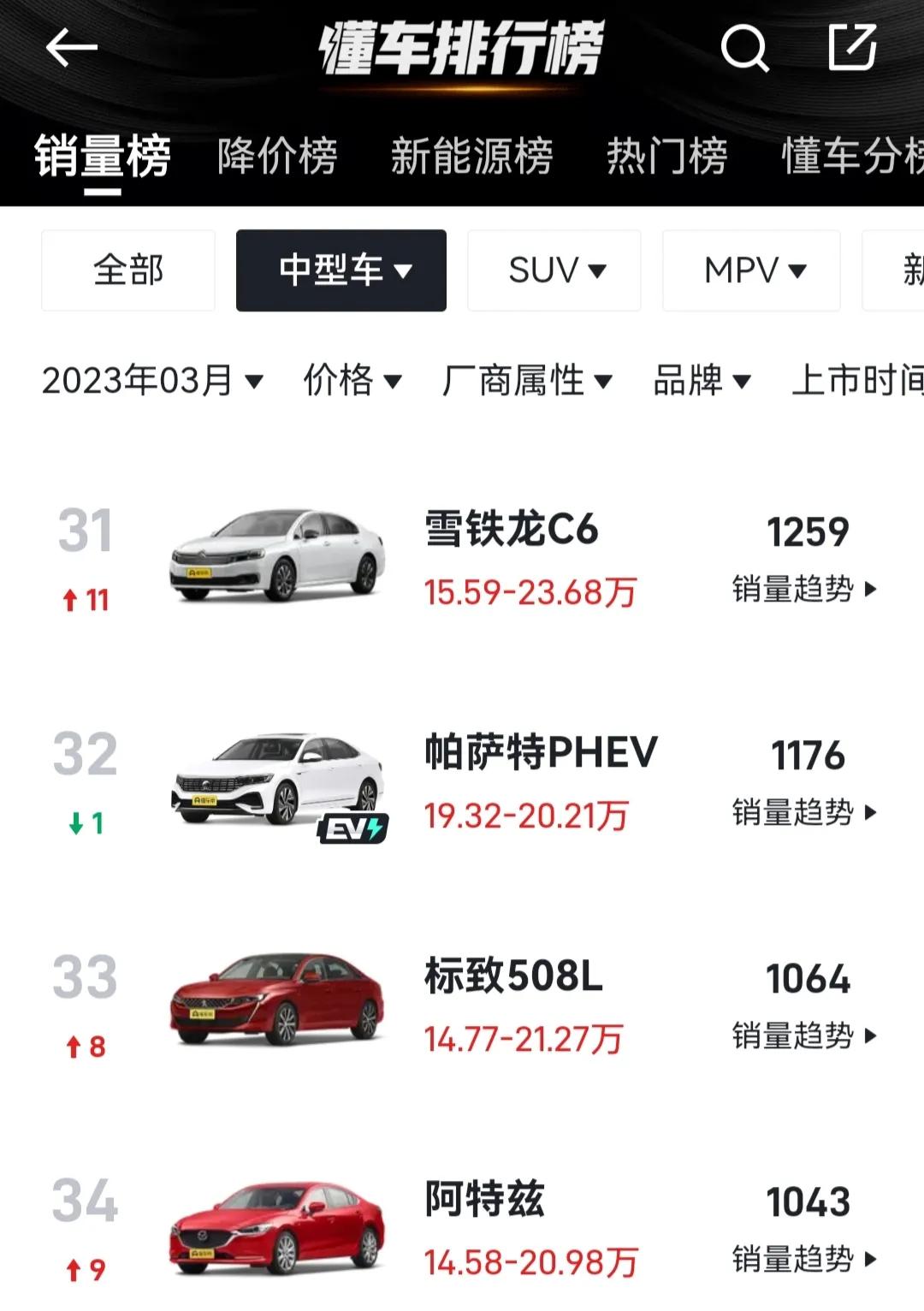Activate the SUV category filter
The width and height of the screenshot is (924, 1311).
pyautogui.click(x=553, y=270)
